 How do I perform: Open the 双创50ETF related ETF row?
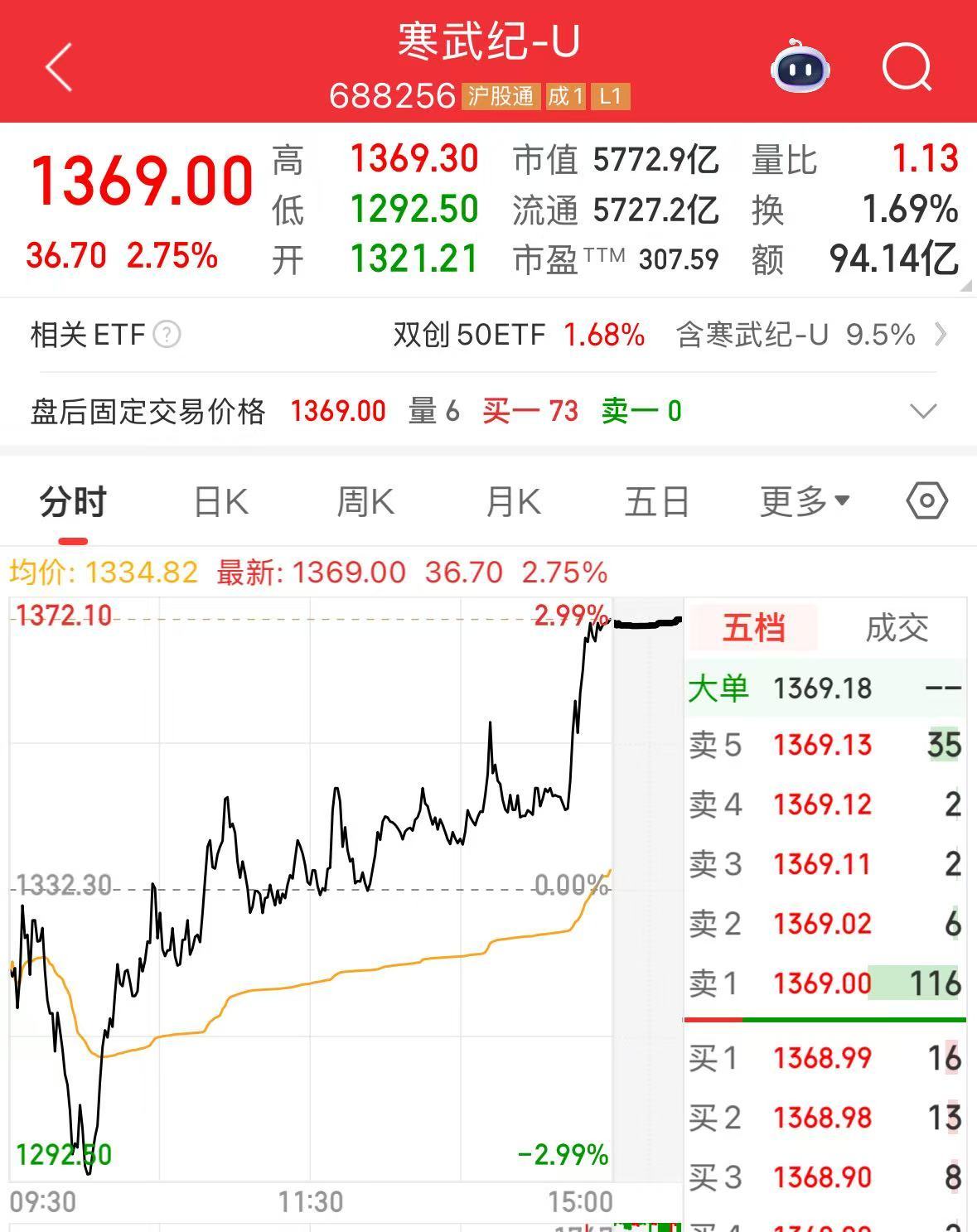(x=518, y=335)
